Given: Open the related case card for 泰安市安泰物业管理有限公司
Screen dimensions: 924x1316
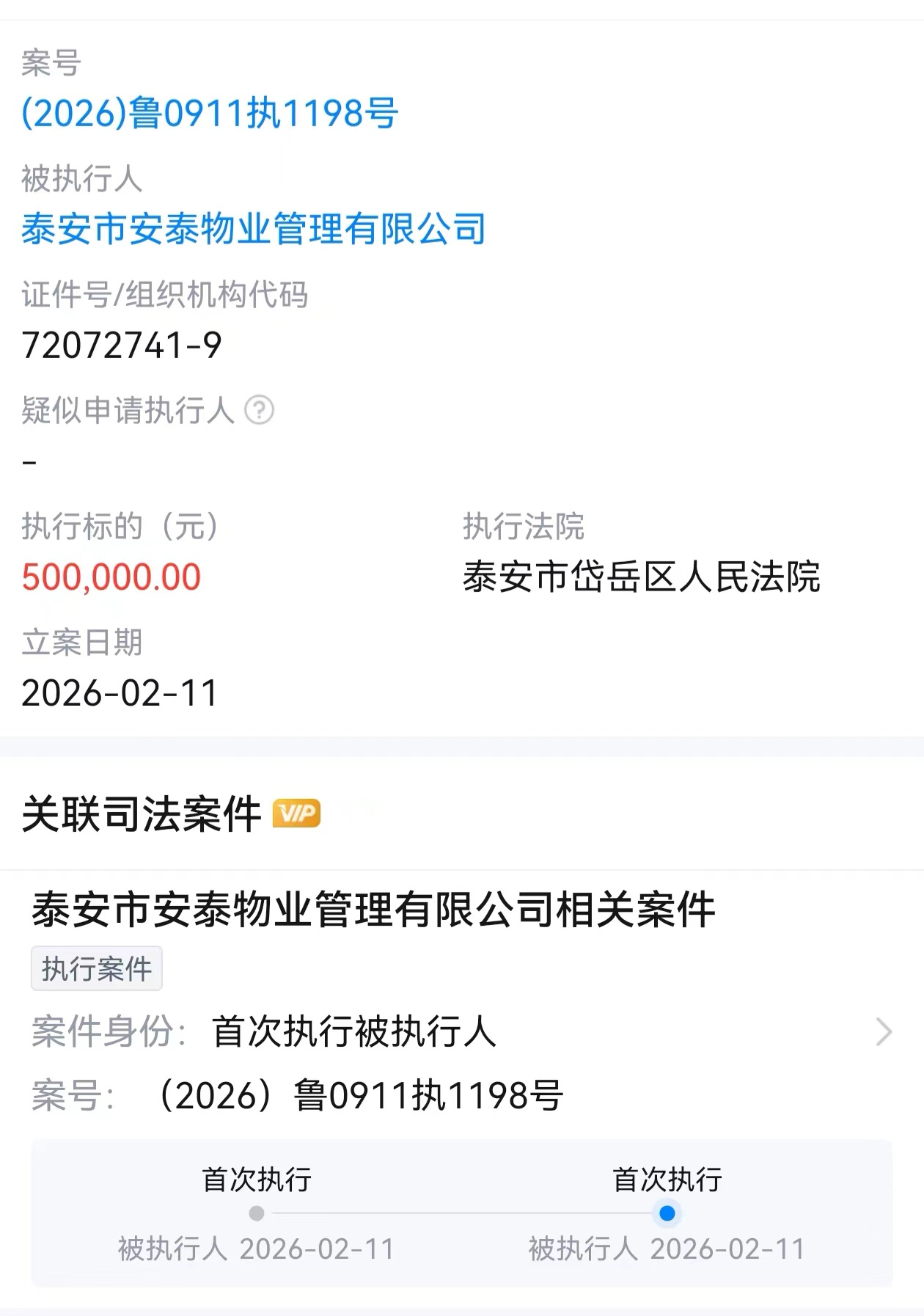Looking at the screenshot, I should pos(373,910).
